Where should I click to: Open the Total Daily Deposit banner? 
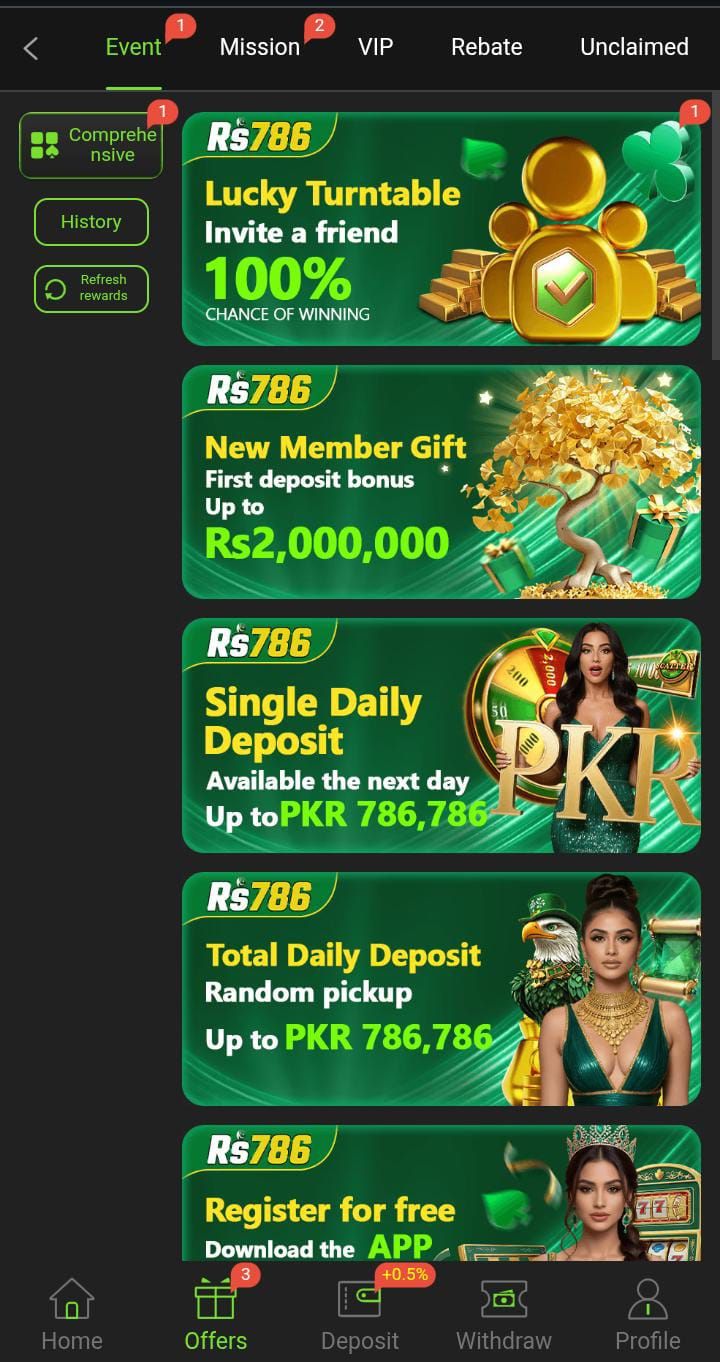pyautogui.click(x=441, y=989)
